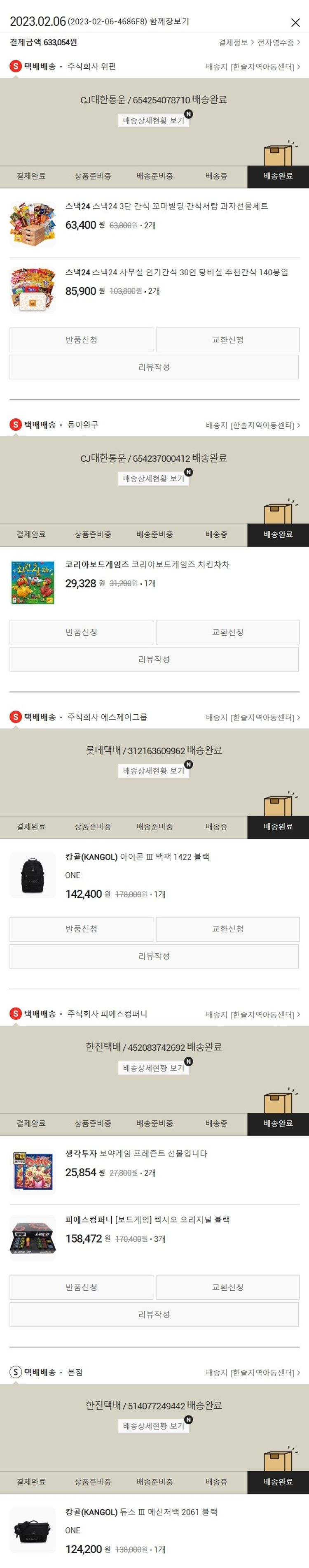Viewport: 309px width, 1568px height.
Task: Open 스낵24 사무실 인기간식 140봉입 product
Action: (x=177, y=272)
